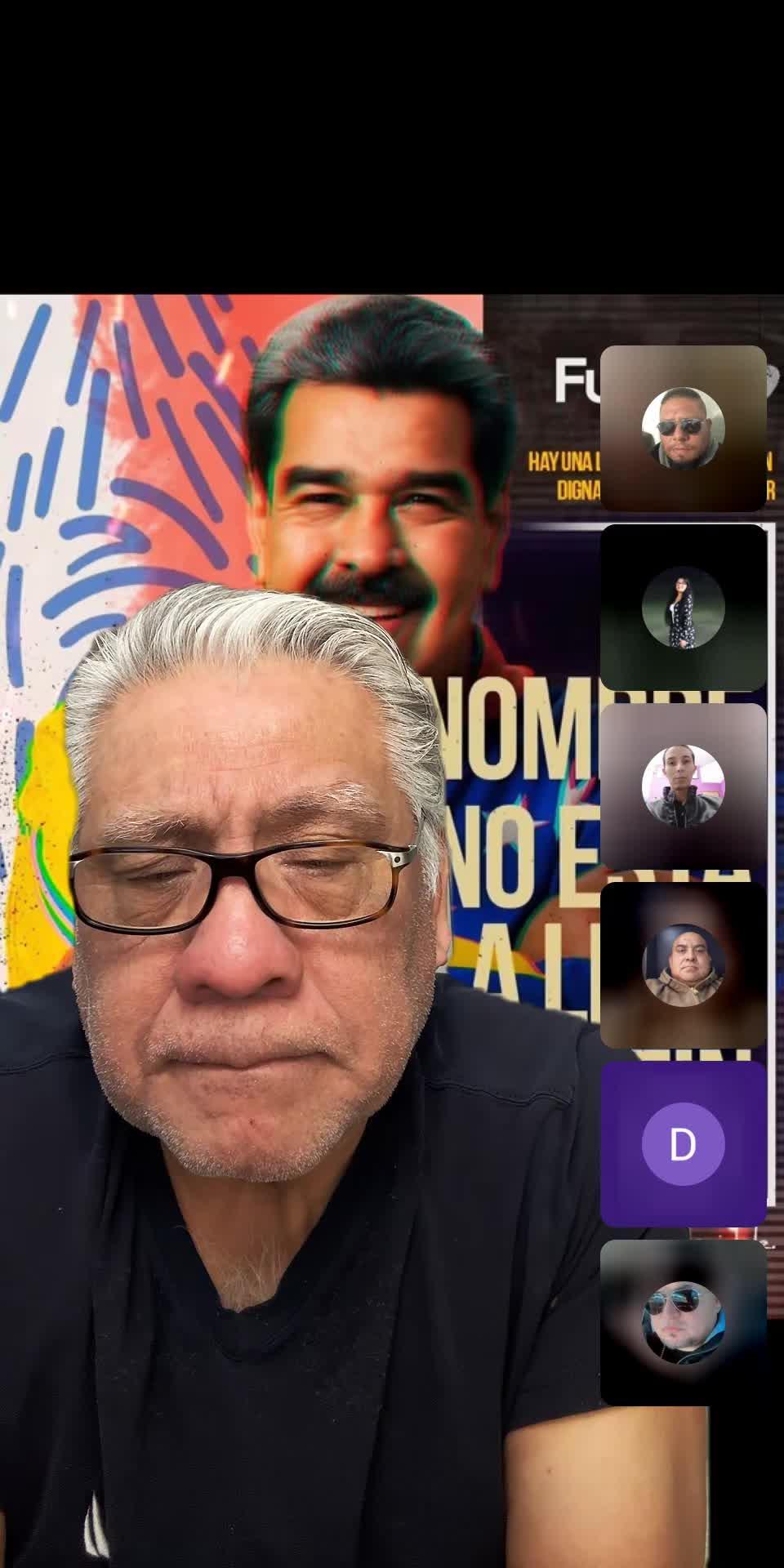Open guest tile of man wearing sunglasses and beard
Image resolution: width=784 pixels, height=1568 pixels.
(683, 429)
